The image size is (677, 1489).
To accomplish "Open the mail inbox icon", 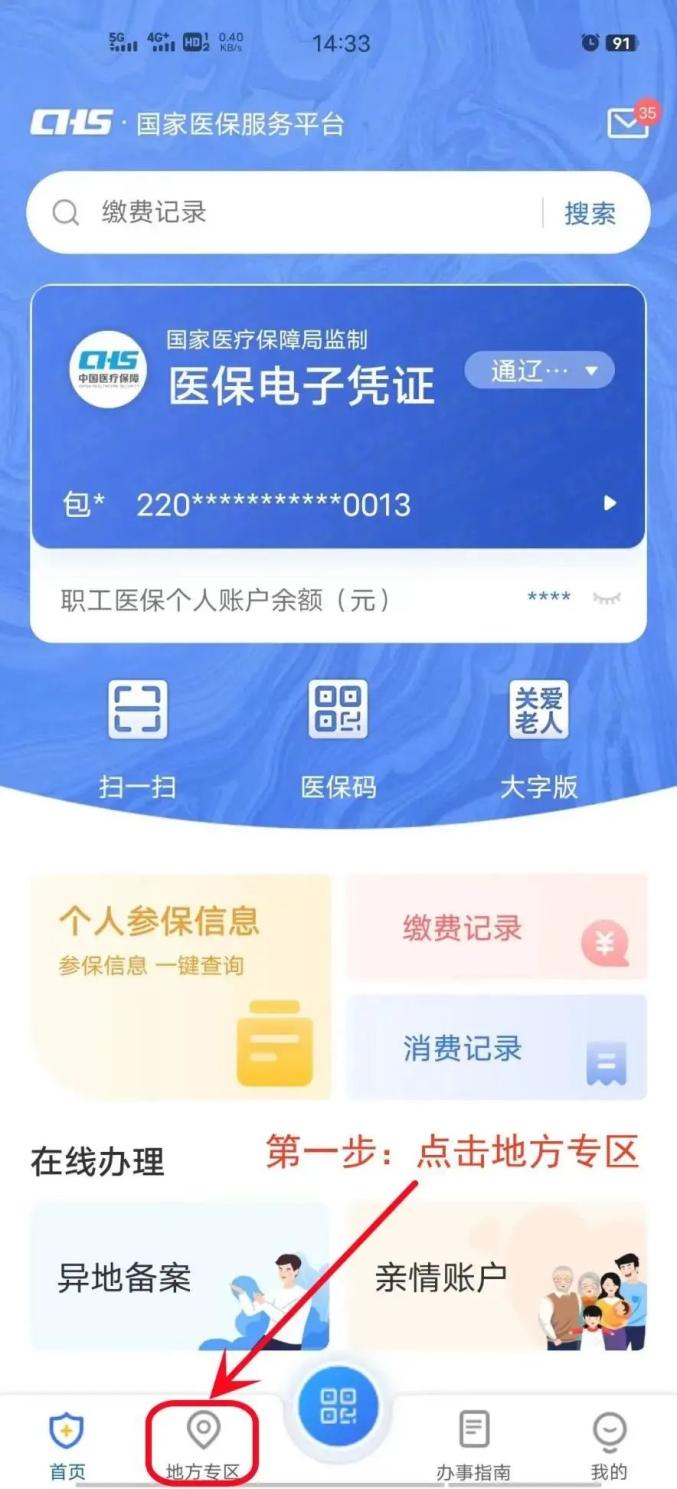I will [x=627, y=122].
